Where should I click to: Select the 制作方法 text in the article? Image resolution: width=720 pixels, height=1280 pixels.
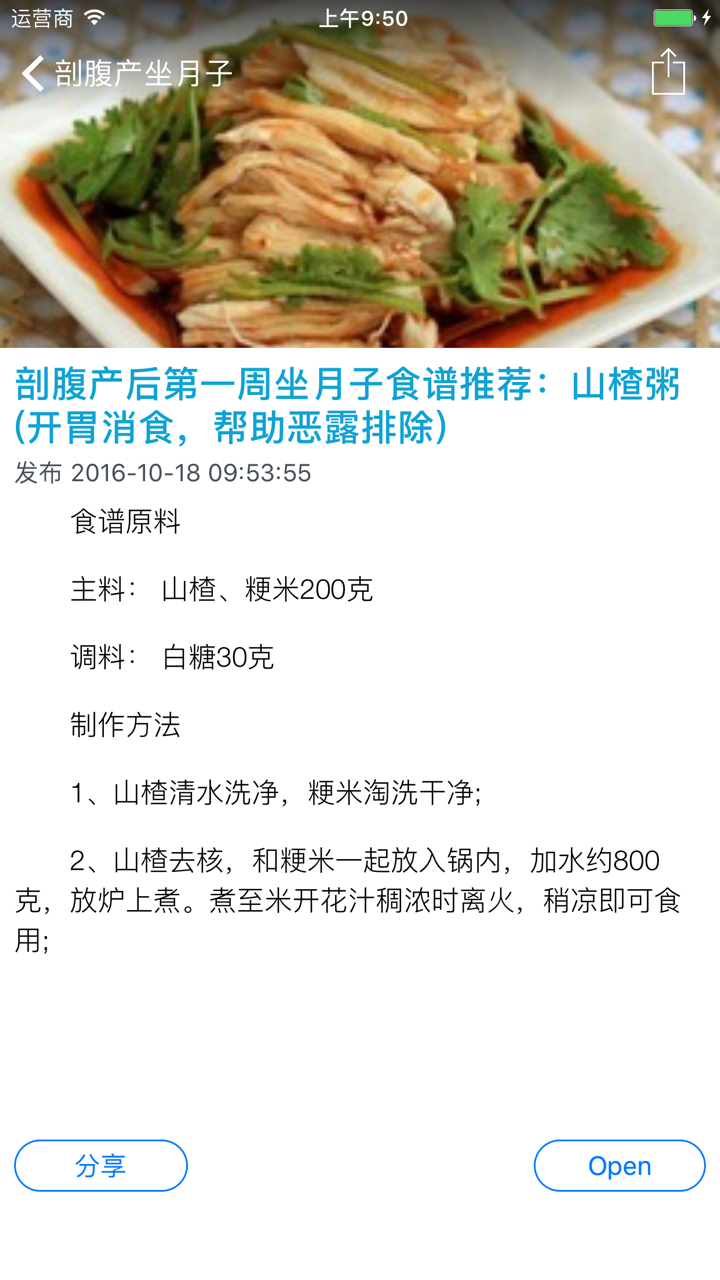pos(123,727)
